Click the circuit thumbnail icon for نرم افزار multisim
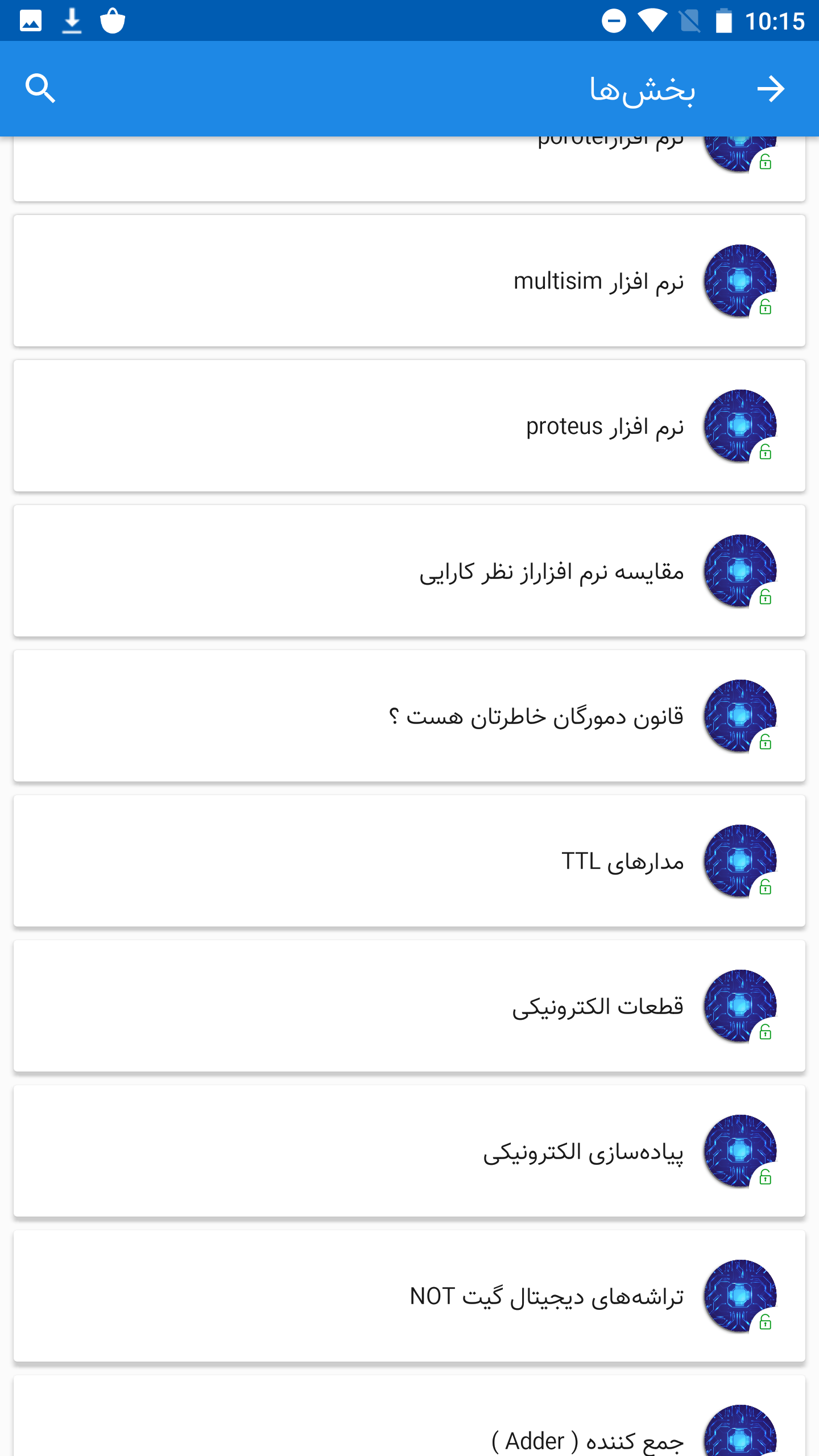819x1456 pixels. [x=739, y=280]
